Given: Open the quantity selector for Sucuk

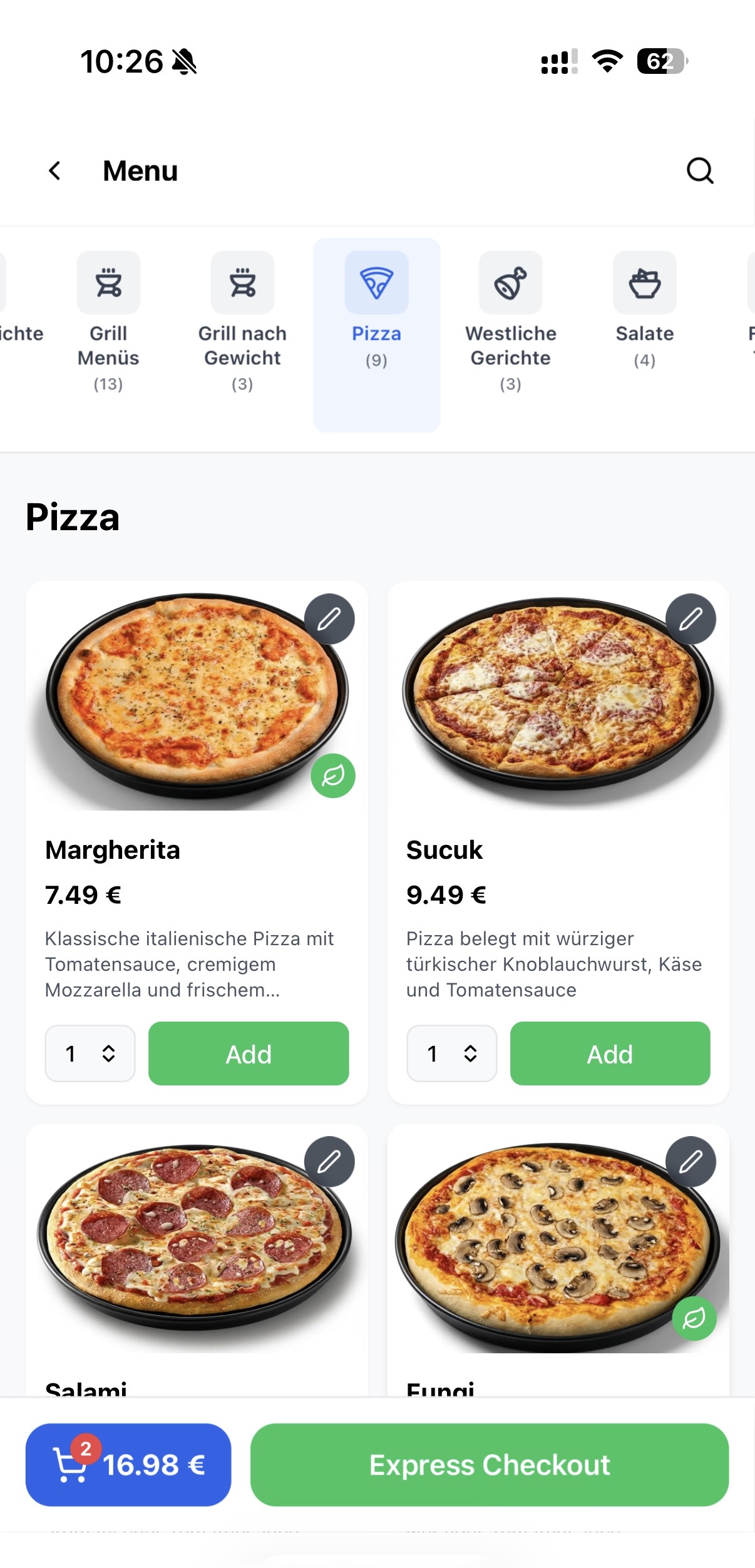Looking at the screenshot, I should point(451,1053).
